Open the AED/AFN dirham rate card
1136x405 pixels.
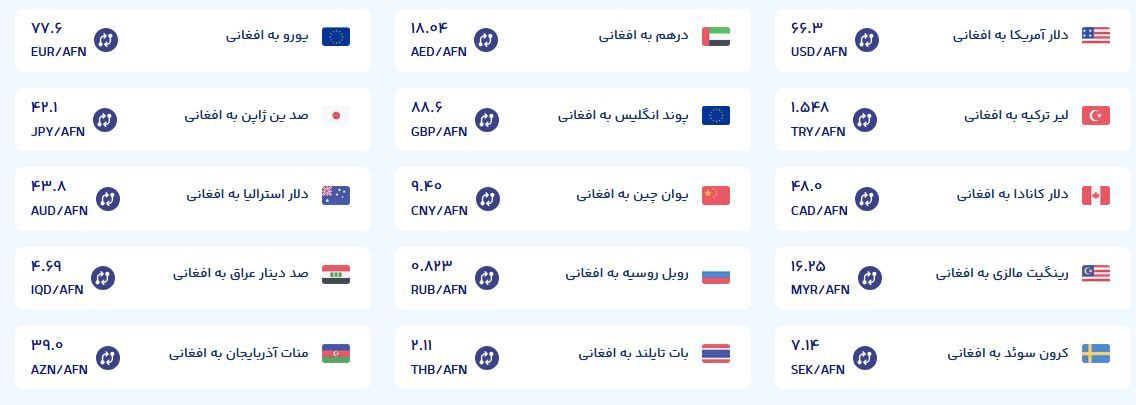(572, 40)
